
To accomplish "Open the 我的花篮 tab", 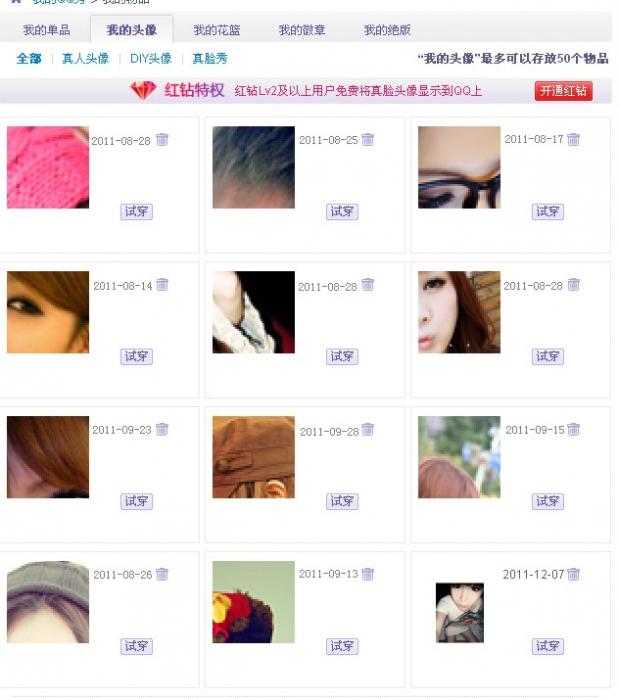I will (217, 30).
